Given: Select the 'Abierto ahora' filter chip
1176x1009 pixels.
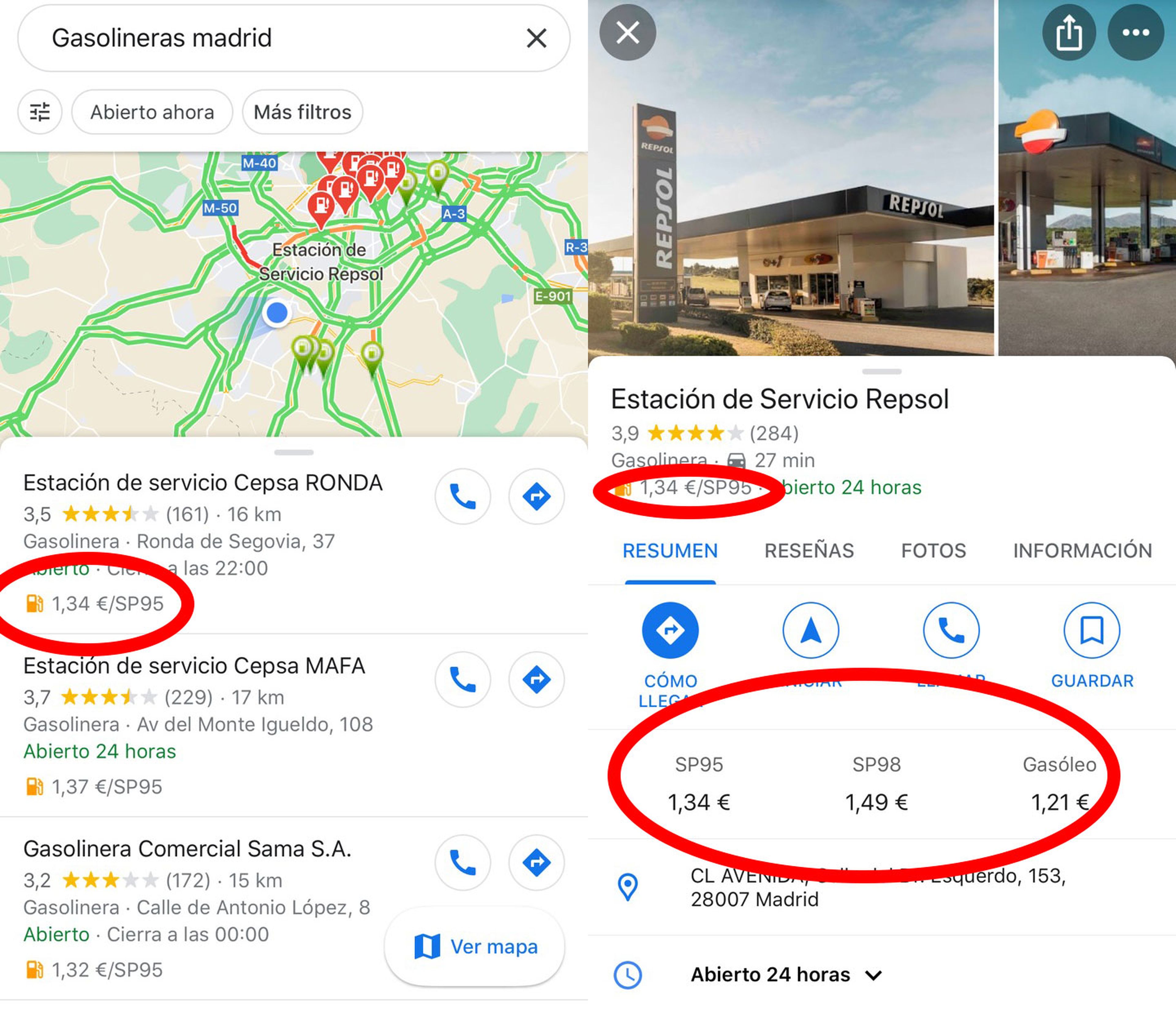Looking at the screenshot, I should coord(152,112).
